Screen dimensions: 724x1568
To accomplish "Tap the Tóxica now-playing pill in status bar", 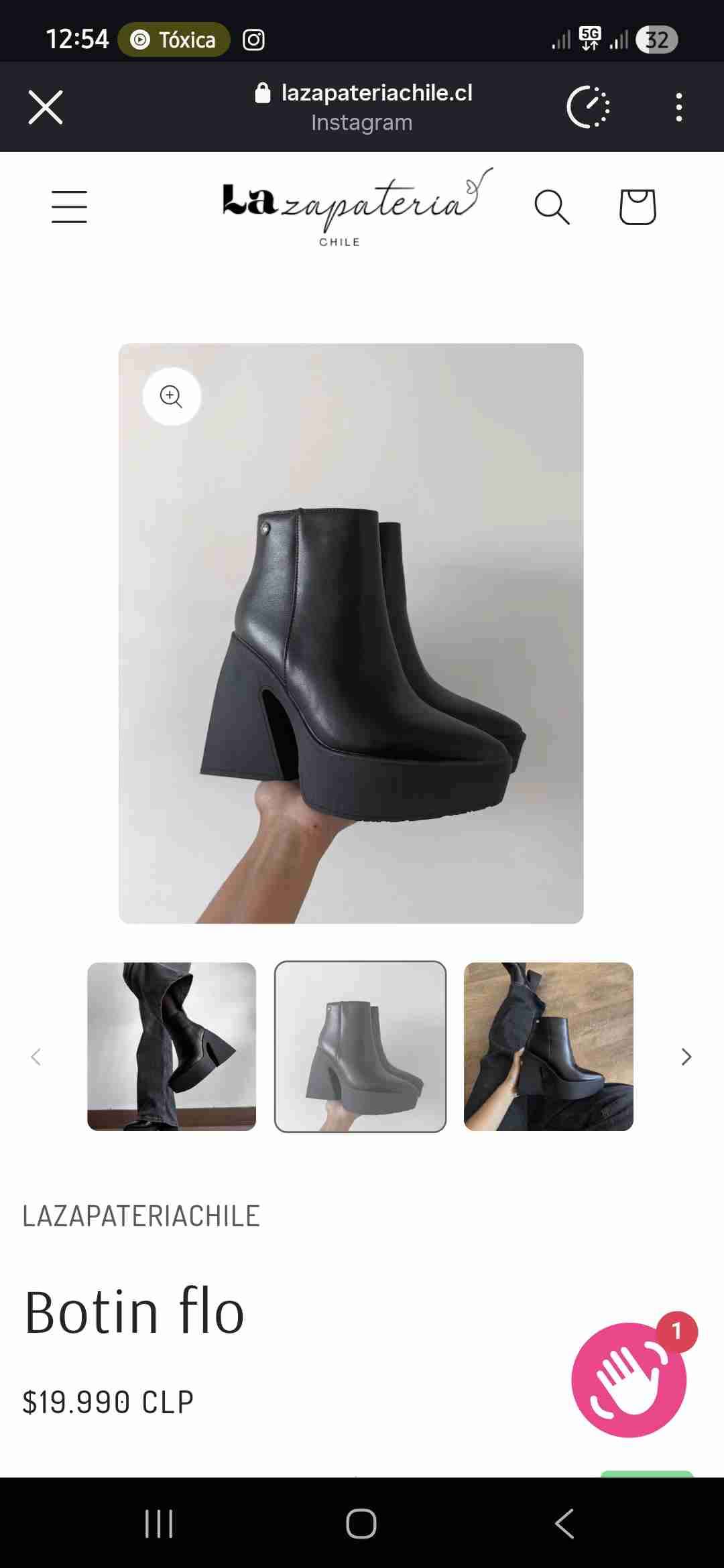I will pos(174,40).
